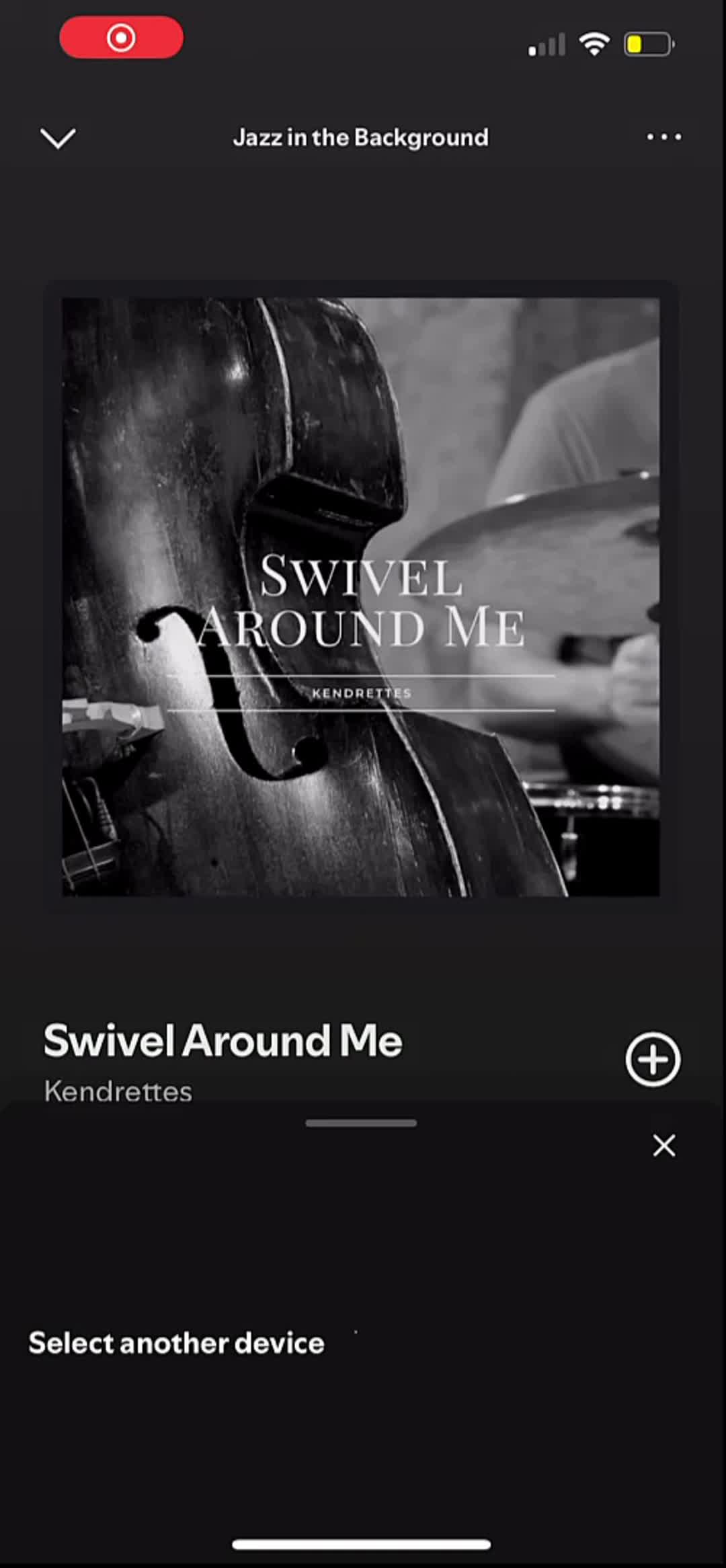This screenshot has width=726, height=1568.
Task: Collapse the now playing view
Action: [x=58, y=139]
